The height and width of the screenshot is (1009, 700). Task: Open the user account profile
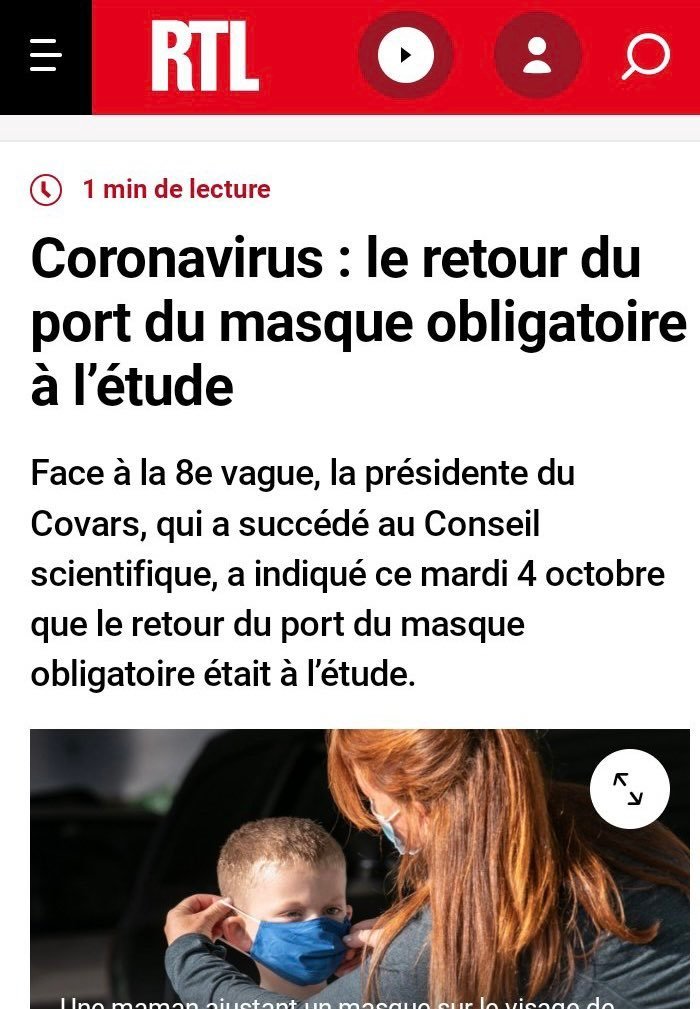tap(537, 55)
